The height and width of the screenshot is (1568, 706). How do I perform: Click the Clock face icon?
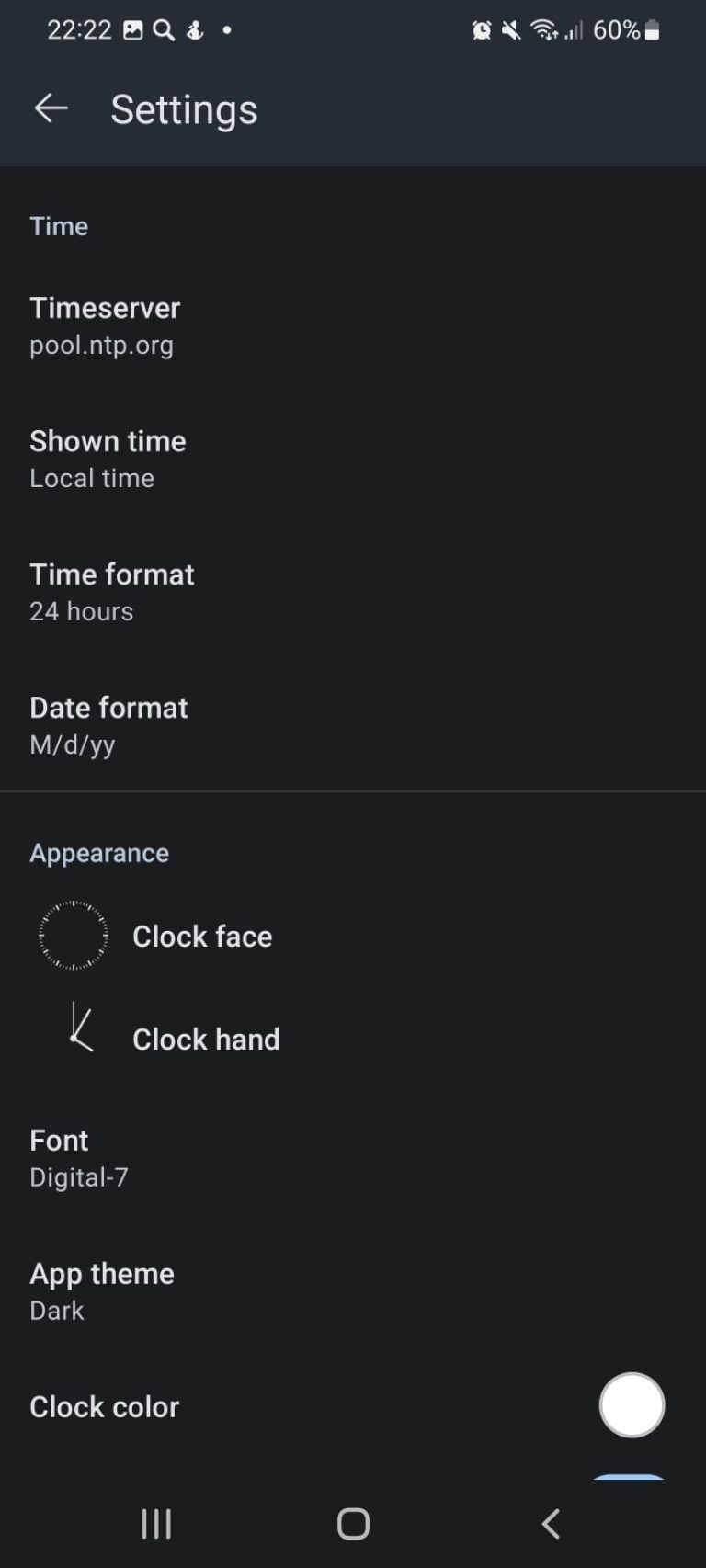coord(74,936)
